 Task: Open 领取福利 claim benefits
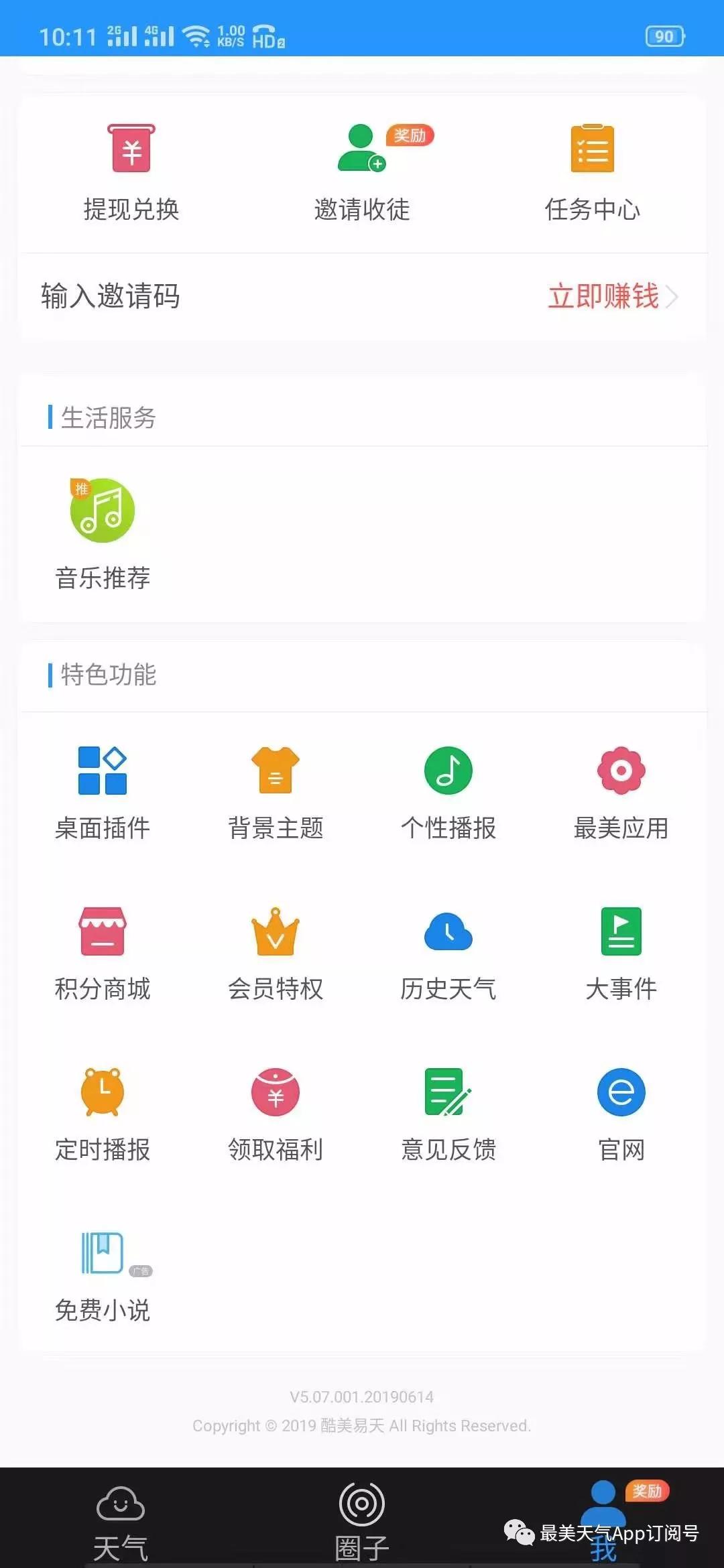(x=276, y=1115)
